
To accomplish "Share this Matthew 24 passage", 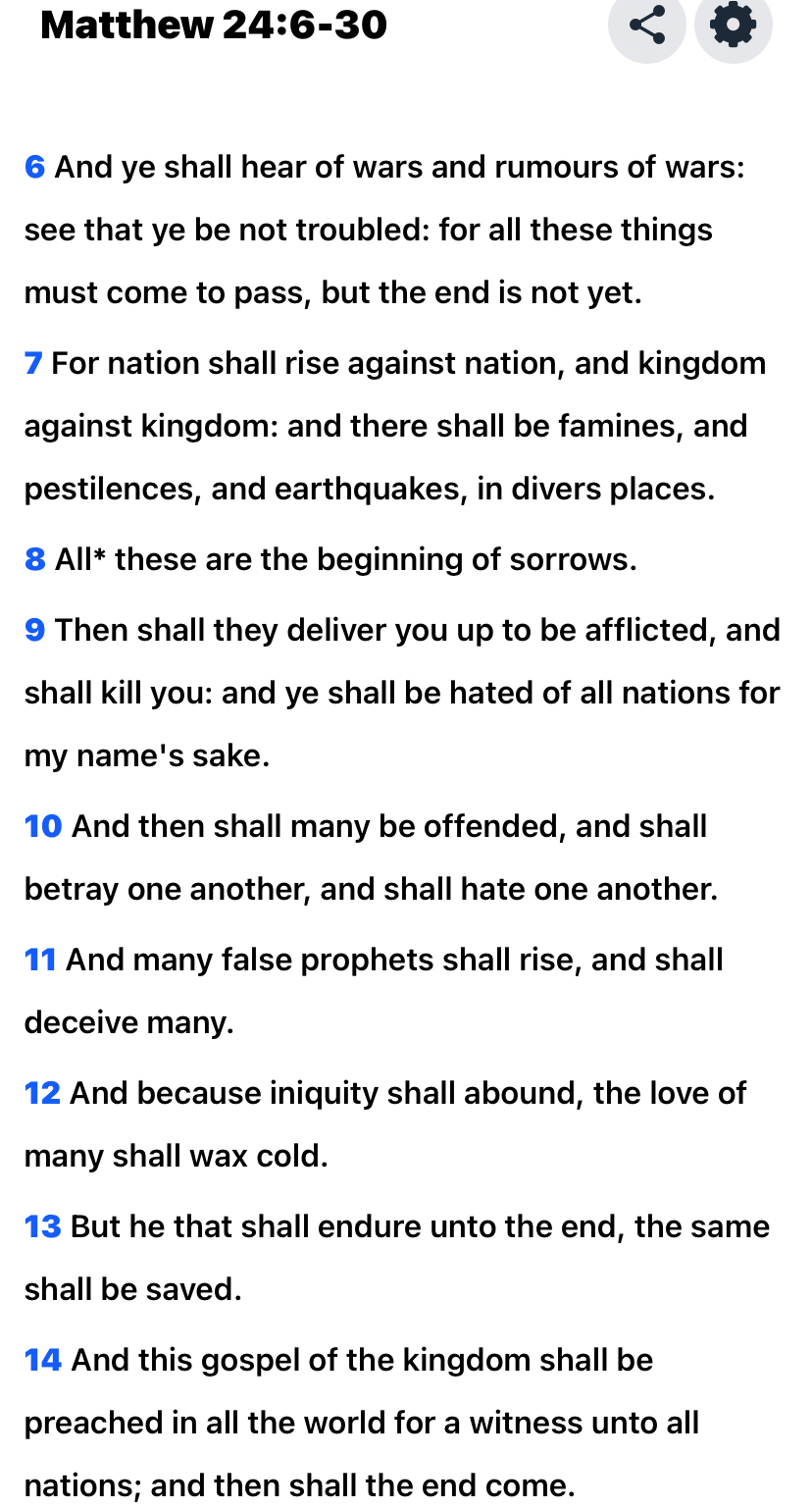I will click(x=646, y=26).
